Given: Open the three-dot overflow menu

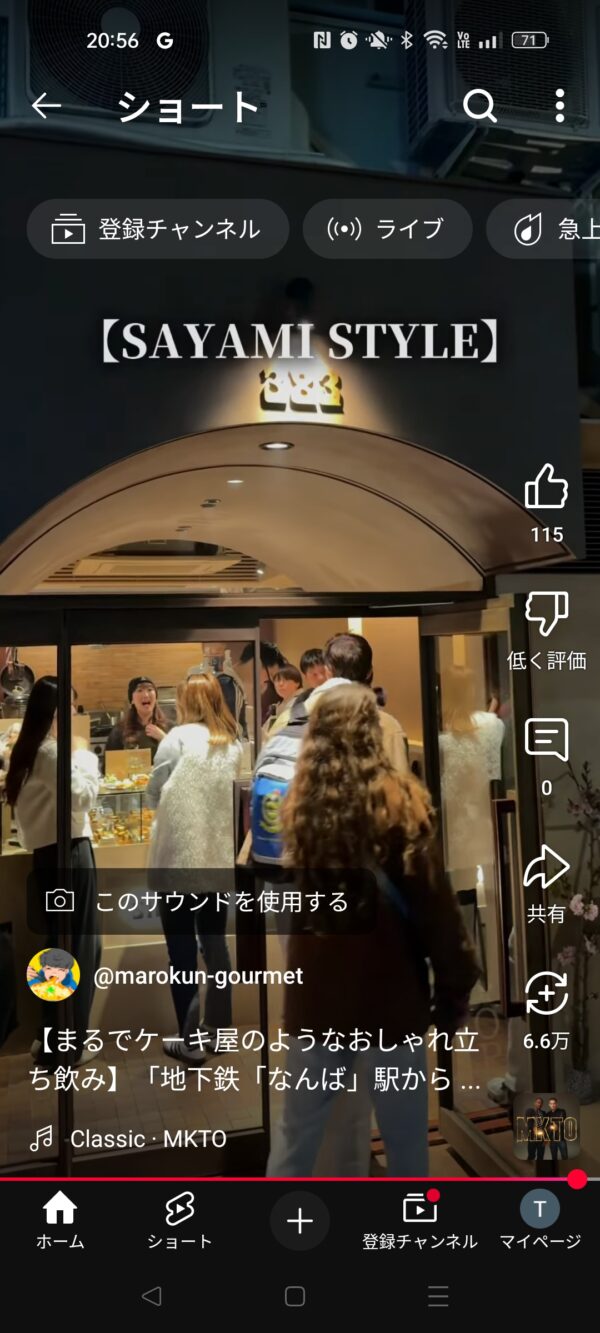Looking at the screenshot, I should pyautogui.click(x=559, y=106).
